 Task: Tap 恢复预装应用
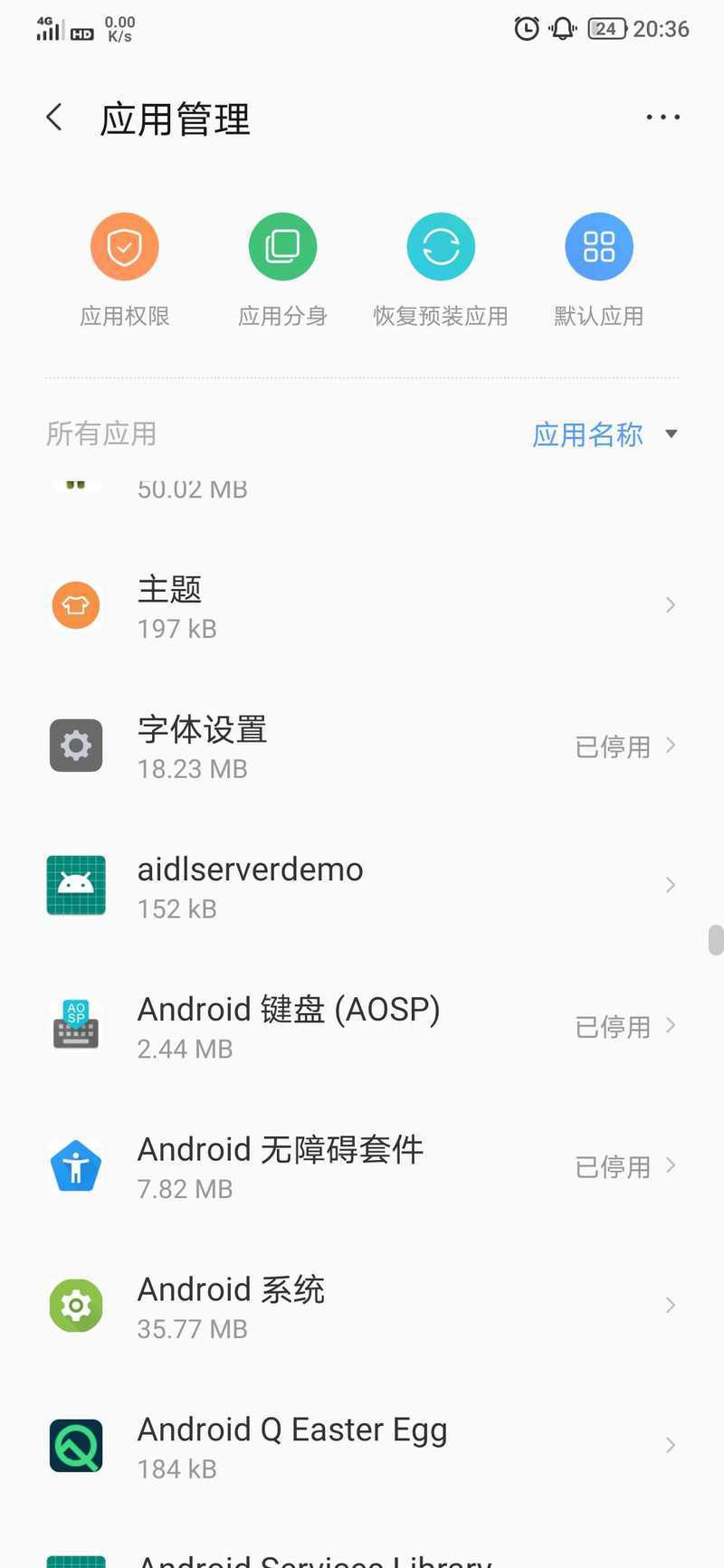441,271
